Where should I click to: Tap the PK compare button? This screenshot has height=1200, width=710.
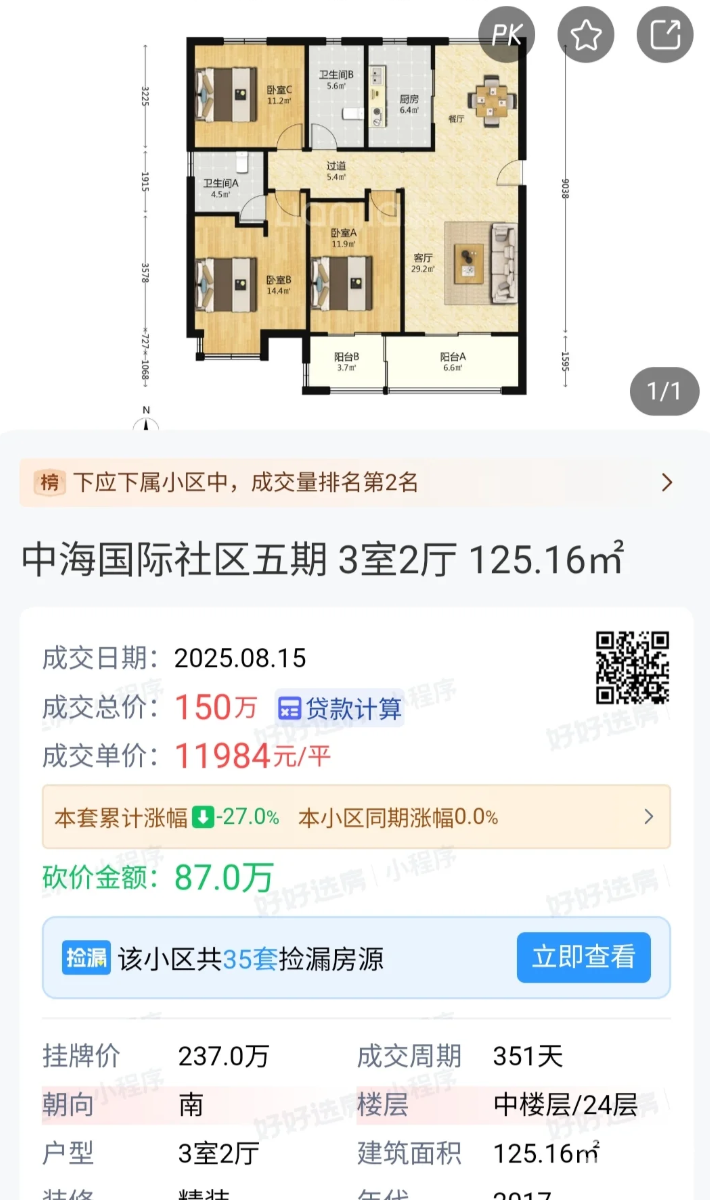tap(507, 35)
